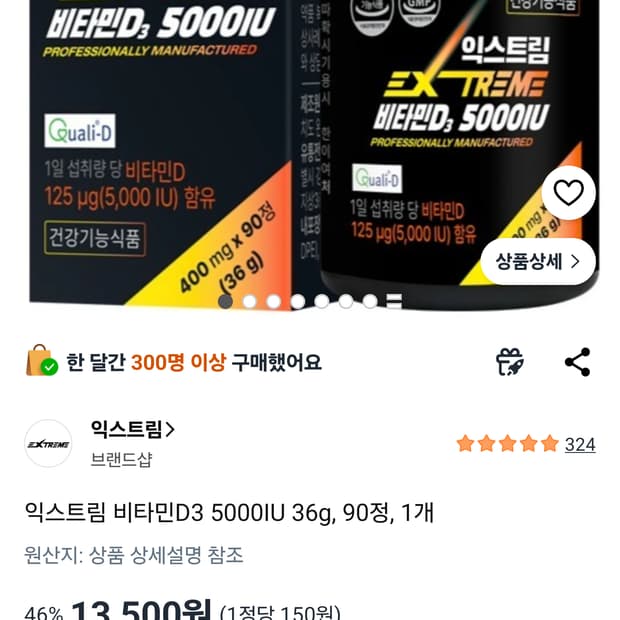This screenshot has height=620, width=620.
Task: Visit the 익스트림 brand shop
Action: pyautogui.click(x=132, y=430)
